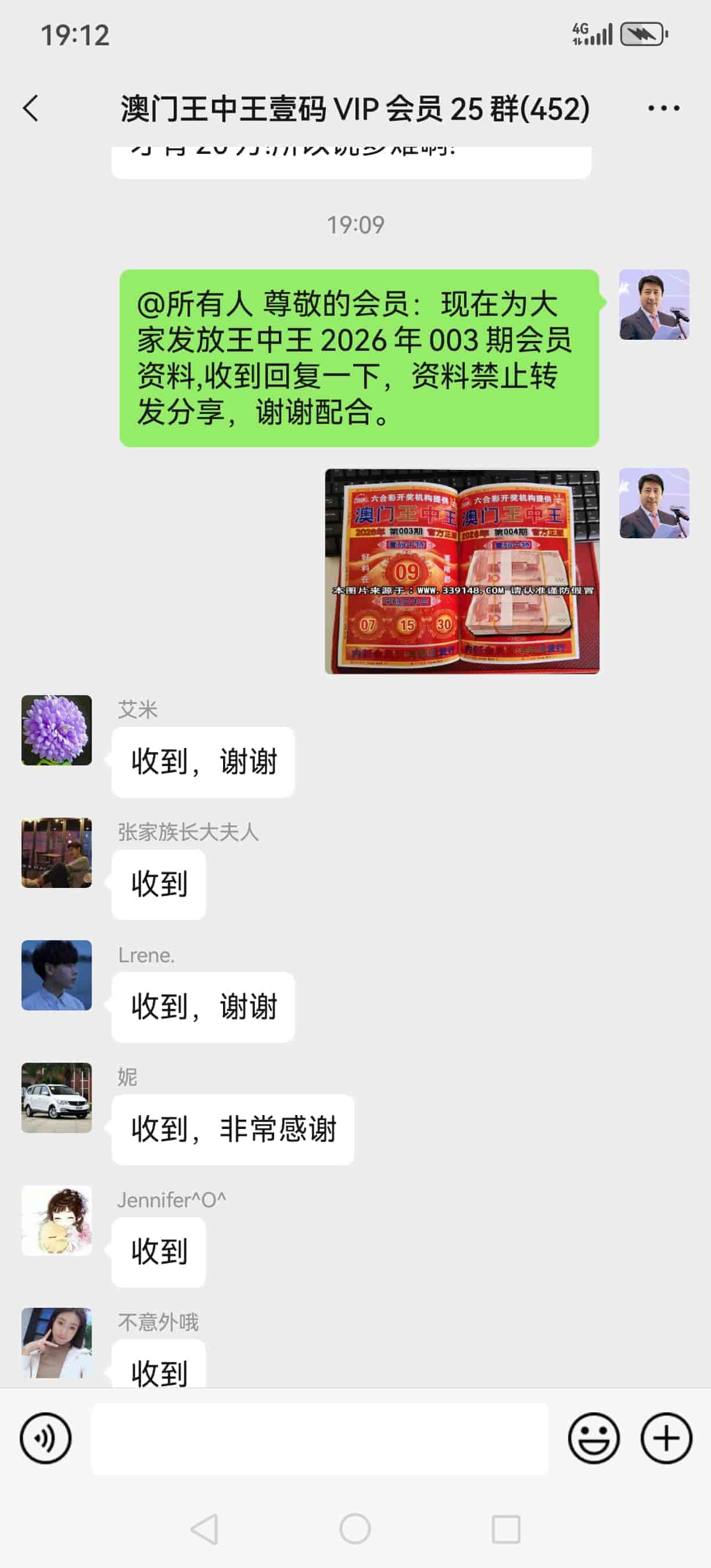Open 妮's avatar with the white car

[x=56, y=1098]
